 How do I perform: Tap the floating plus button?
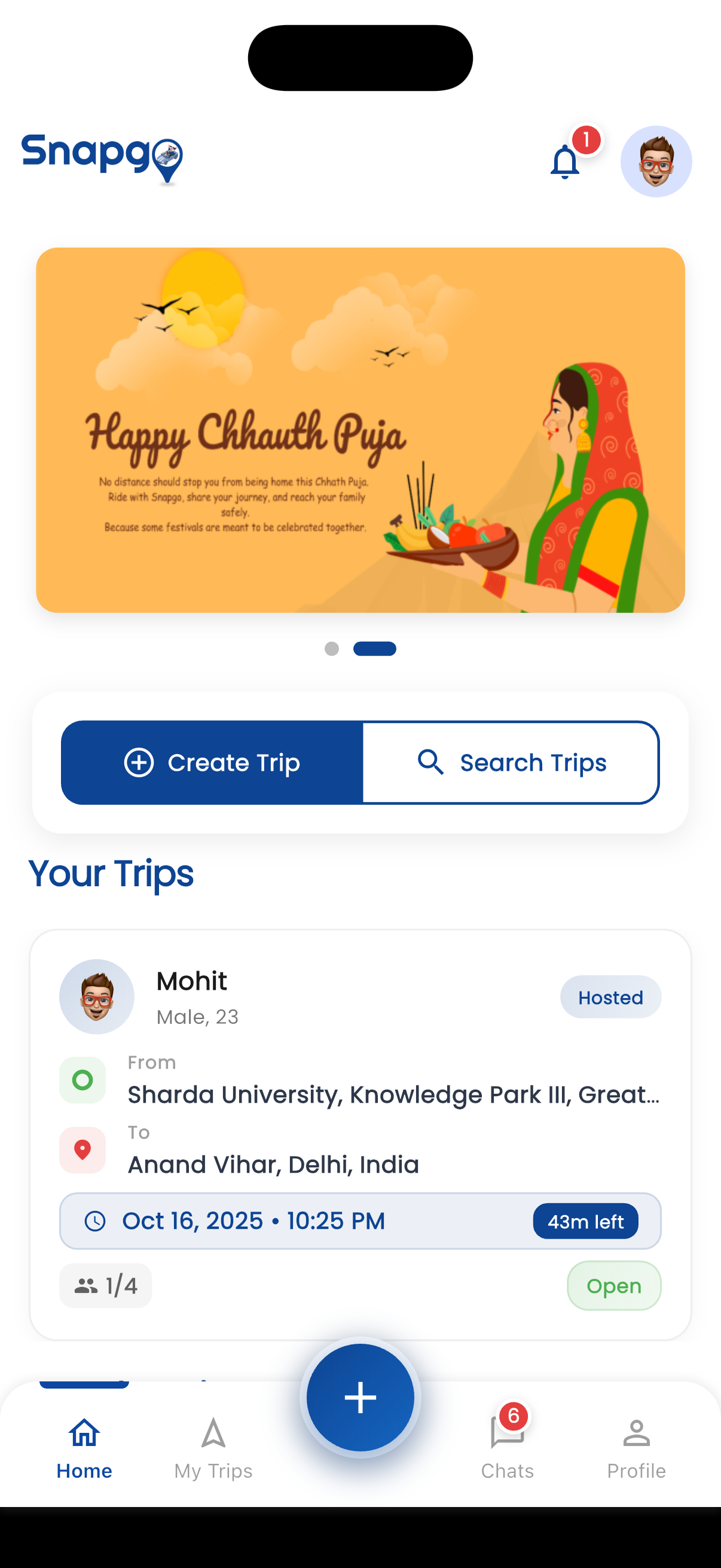point(360,1398)
